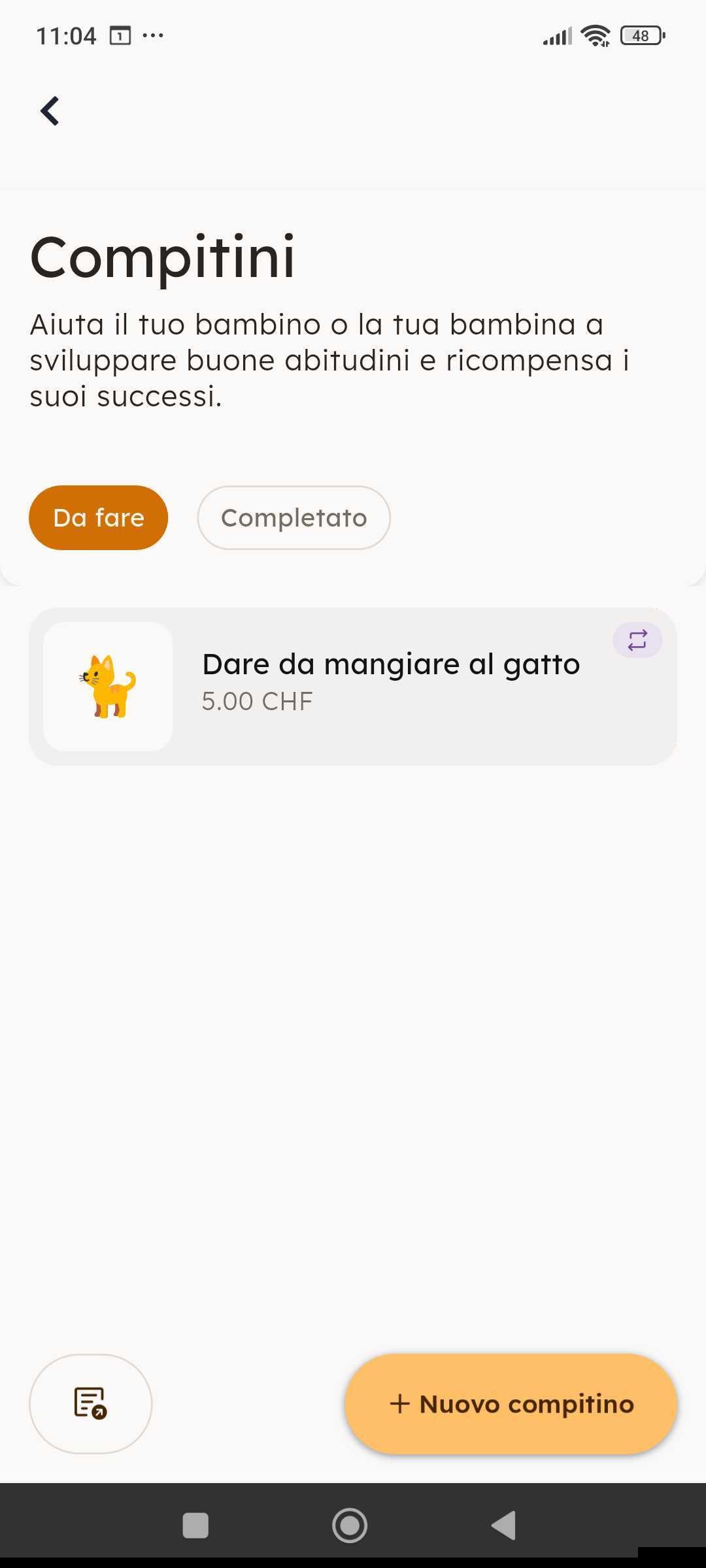Image resolution: width=706 pixels, height=1568 pixels.
Task: Switch to the Completato tab
Action: 294,517
